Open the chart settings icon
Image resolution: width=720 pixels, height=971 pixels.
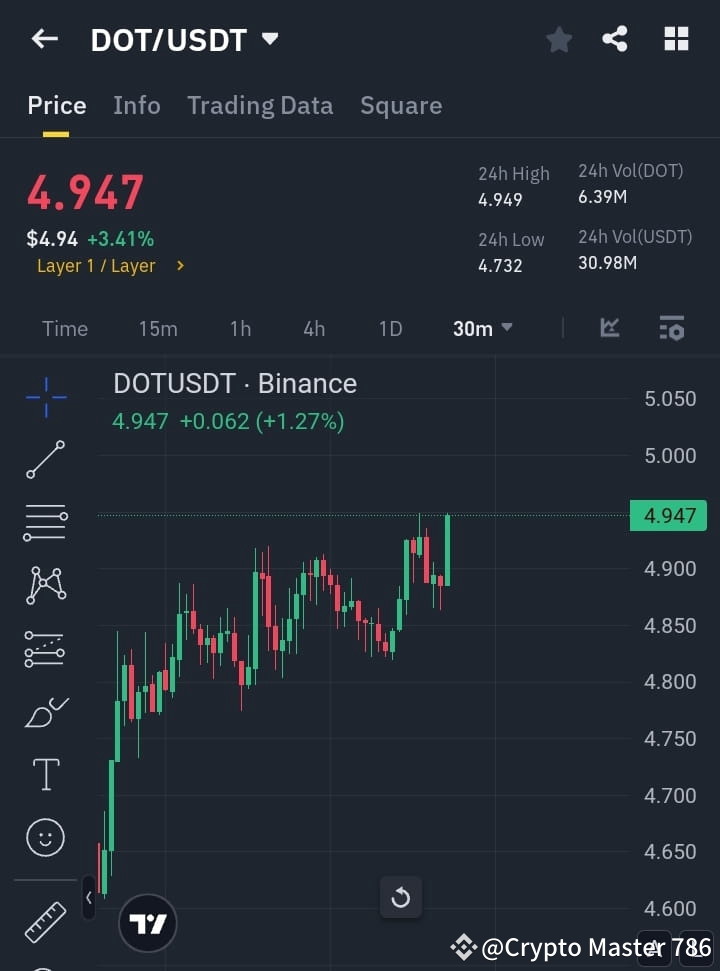pyautogui.click(x=671, y=327)
